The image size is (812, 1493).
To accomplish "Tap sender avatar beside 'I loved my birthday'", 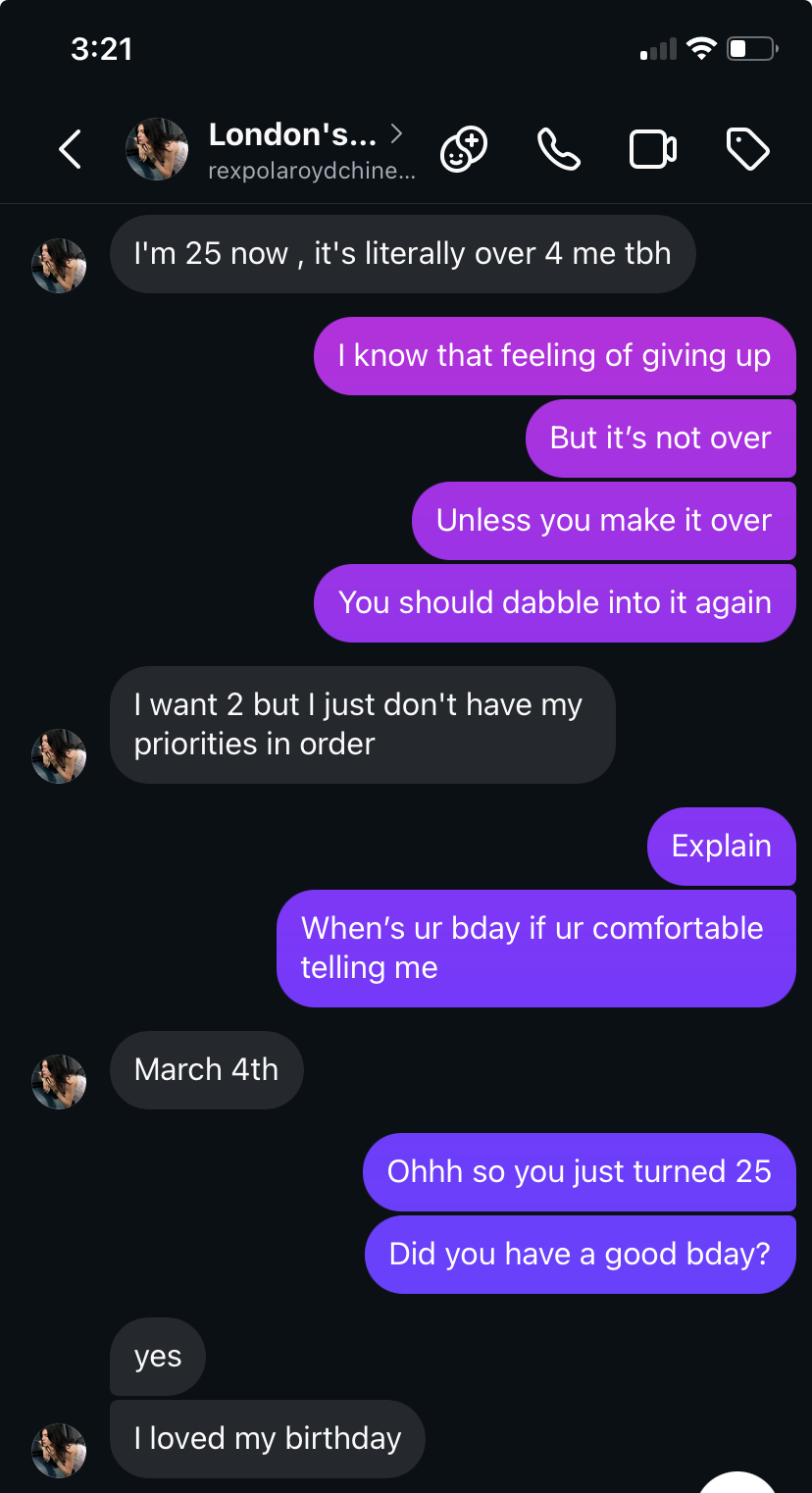I will [59, 1451].
